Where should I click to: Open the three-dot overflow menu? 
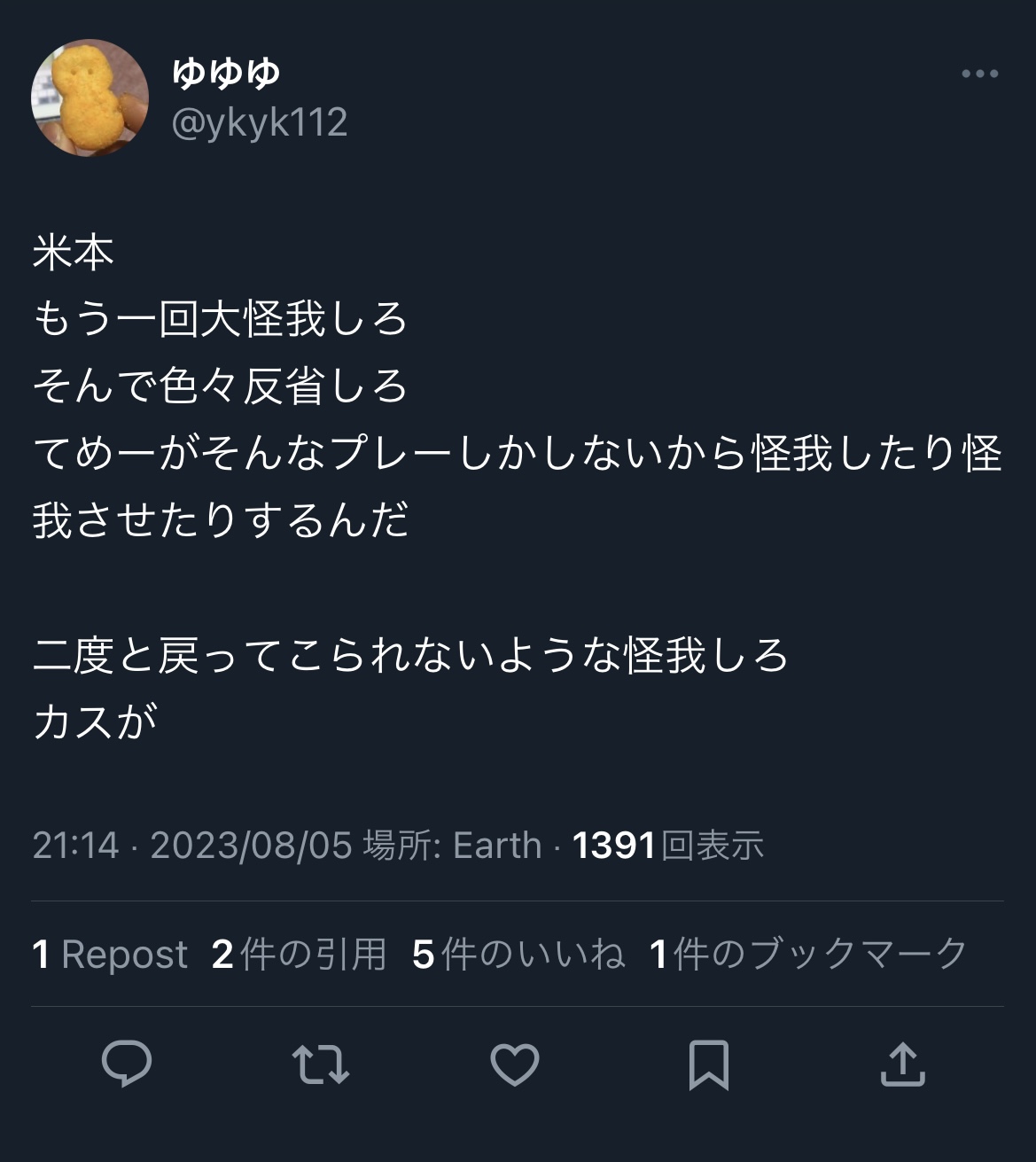point(979,74)
